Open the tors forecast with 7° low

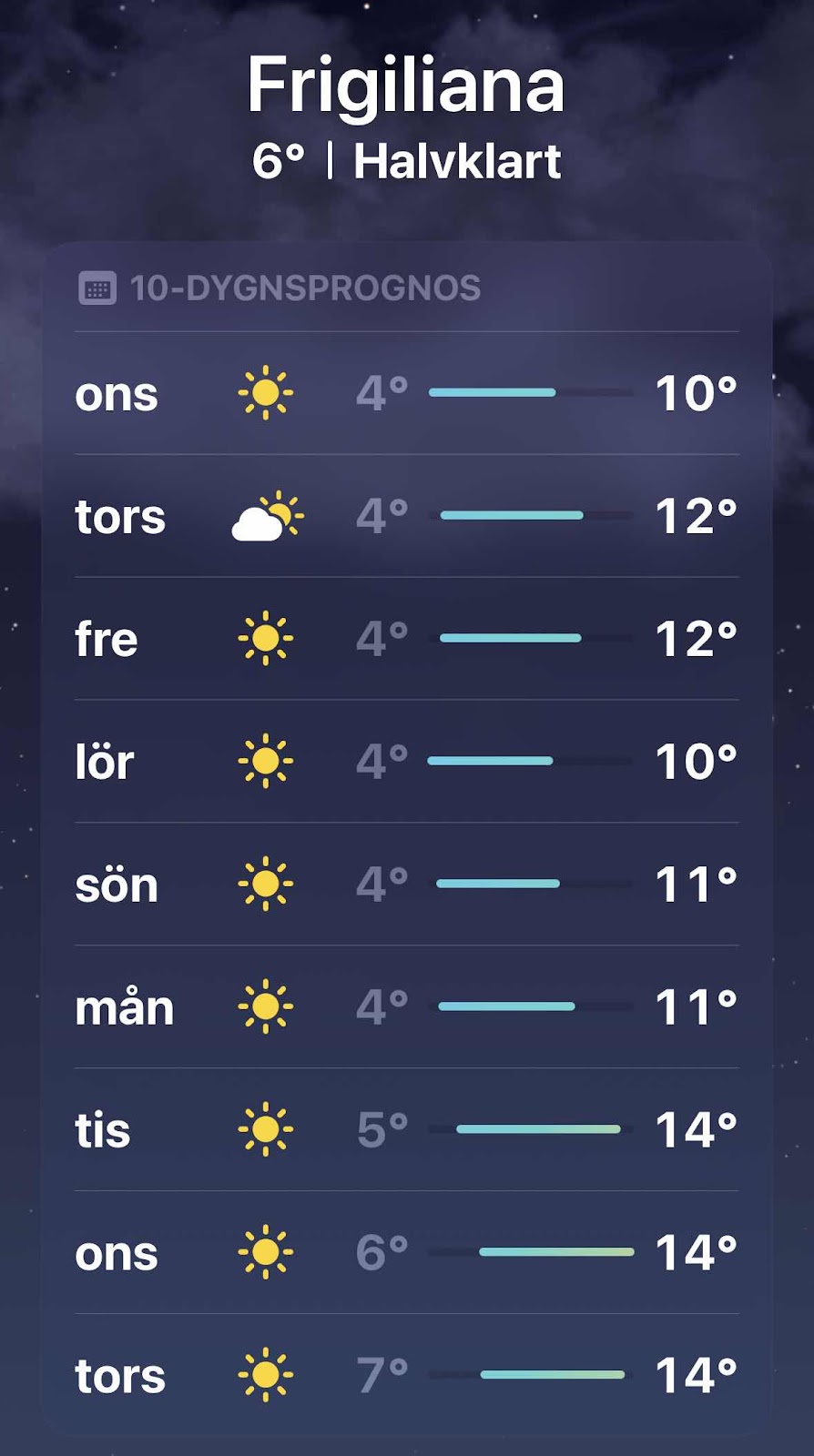(407, 1375)
